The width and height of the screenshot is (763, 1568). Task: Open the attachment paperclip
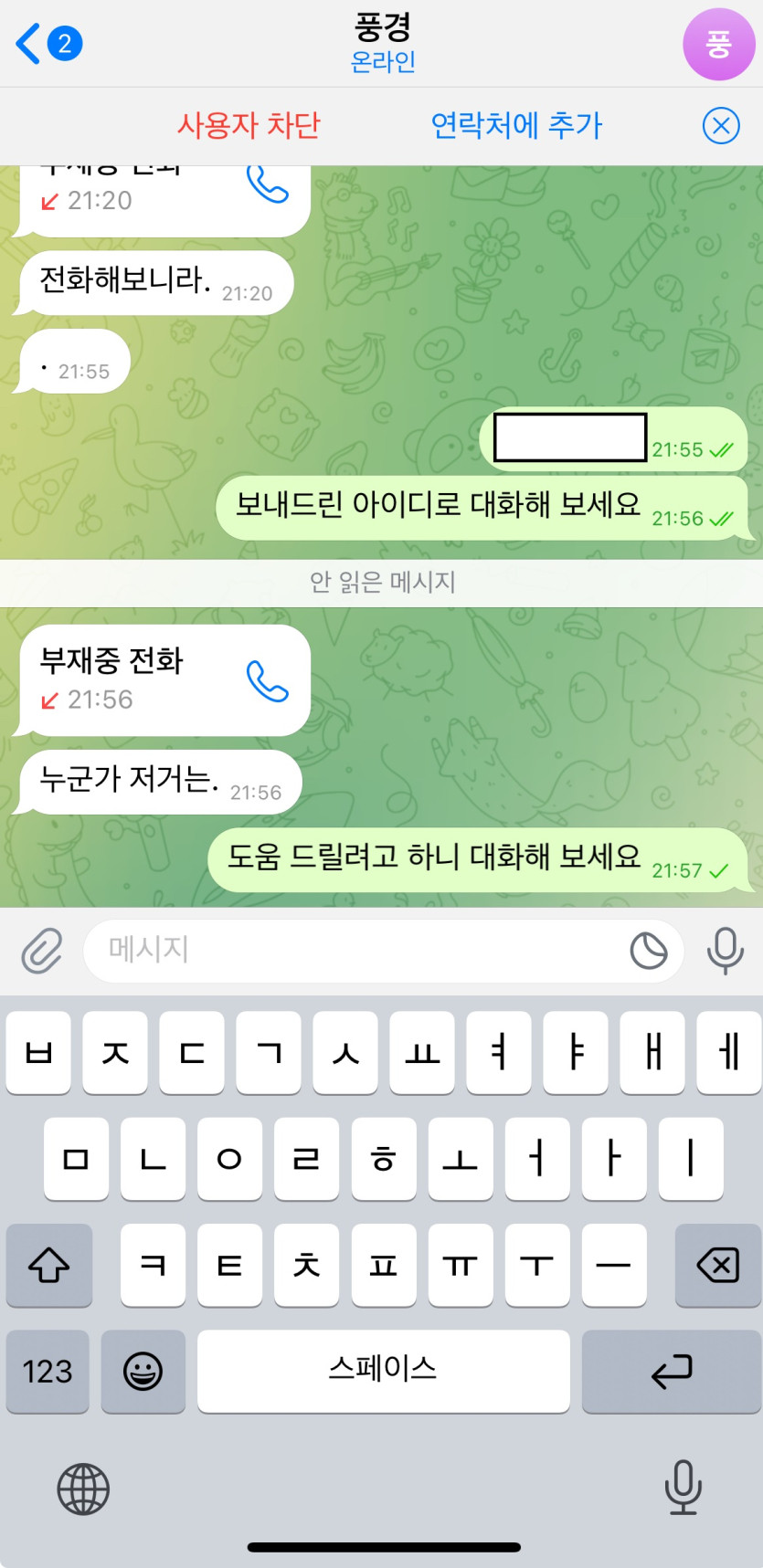[42, 951]
